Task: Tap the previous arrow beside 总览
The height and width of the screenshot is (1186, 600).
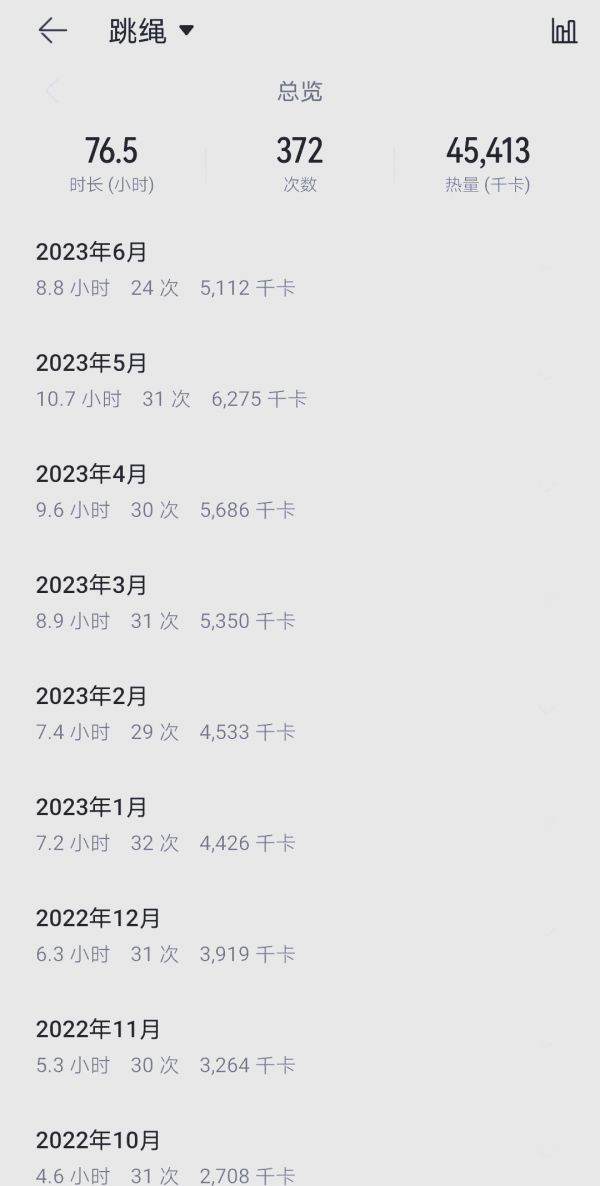Action: (x=51, y=92)
